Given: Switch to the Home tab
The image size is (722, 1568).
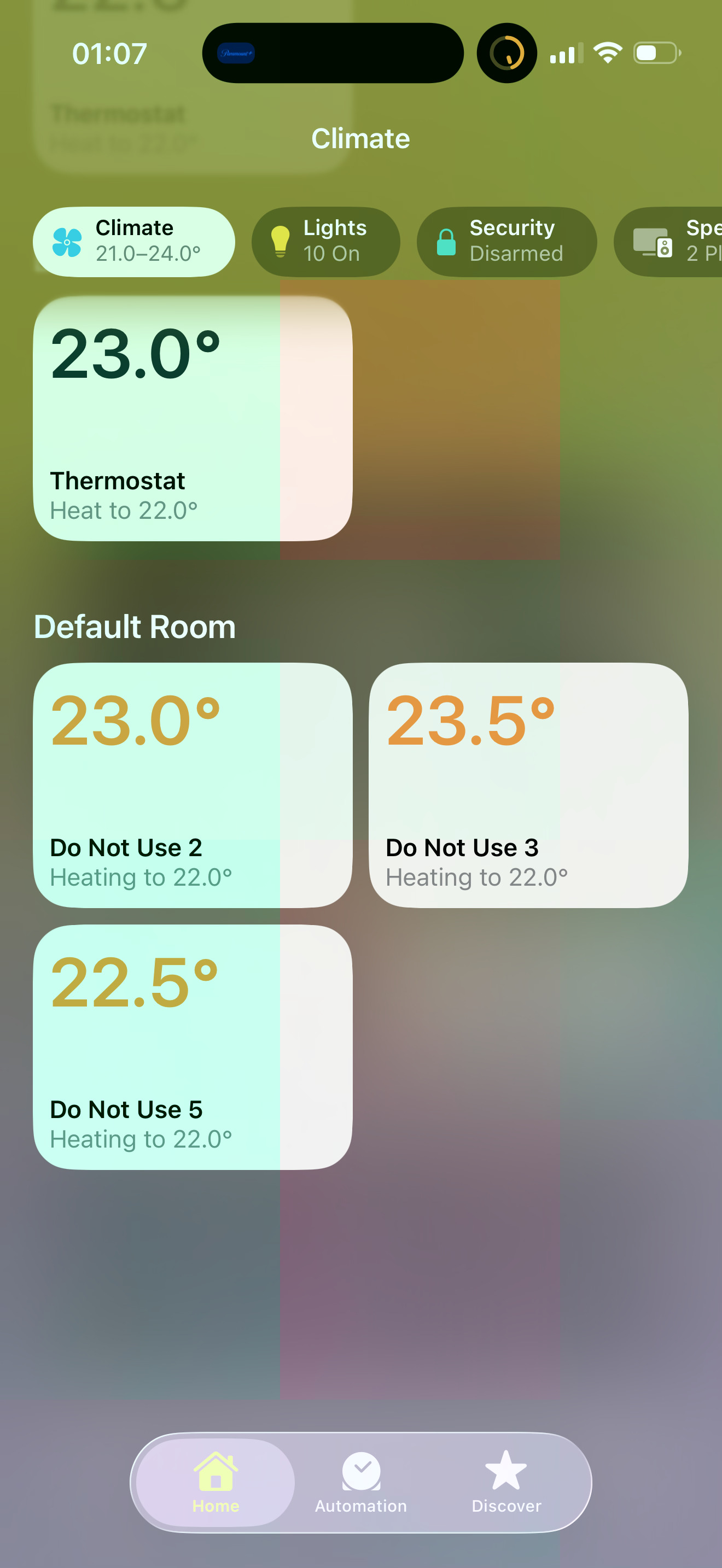Looking at the screenshot, I should coord(216,1483).
